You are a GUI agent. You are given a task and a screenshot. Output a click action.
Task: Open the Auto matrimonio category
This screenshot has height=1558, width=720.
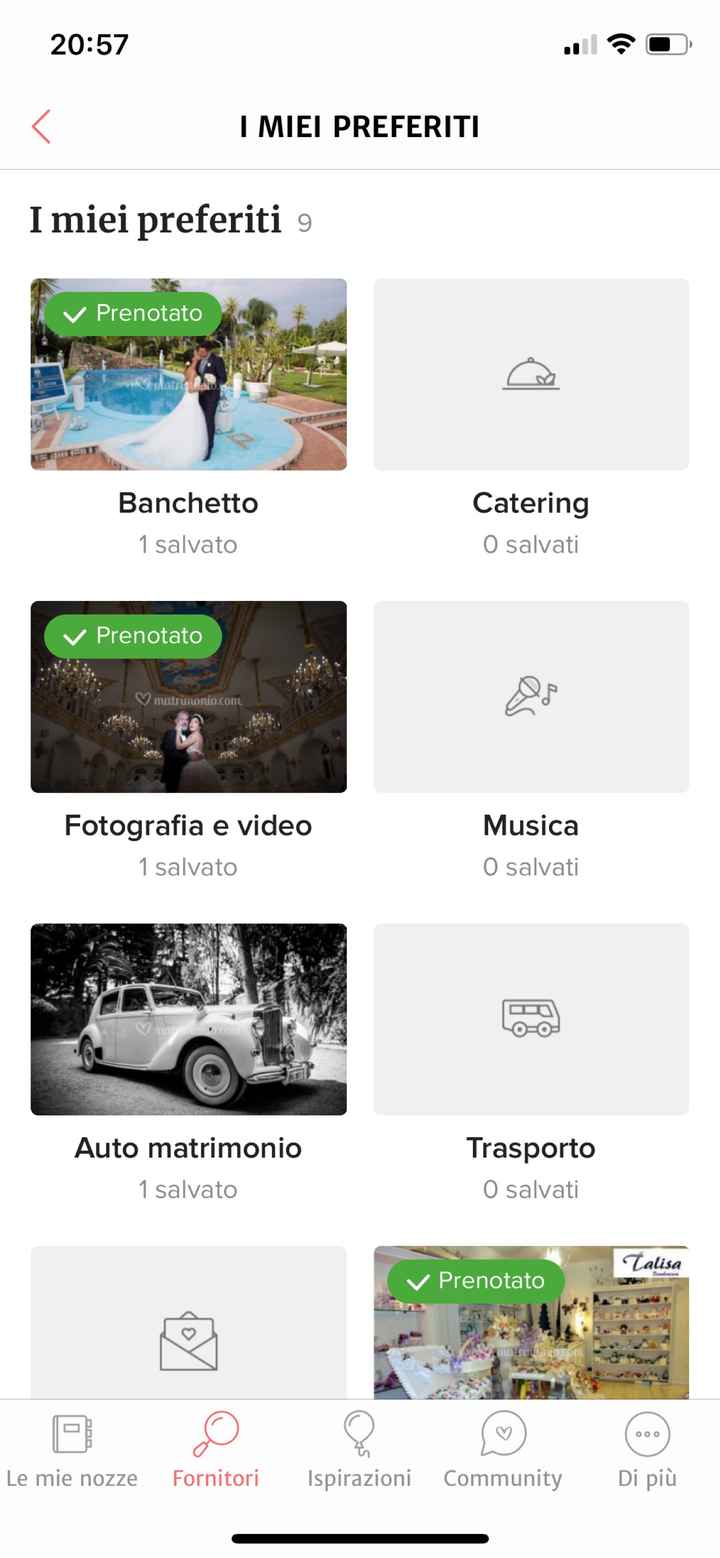click(x=188, y=1019)
